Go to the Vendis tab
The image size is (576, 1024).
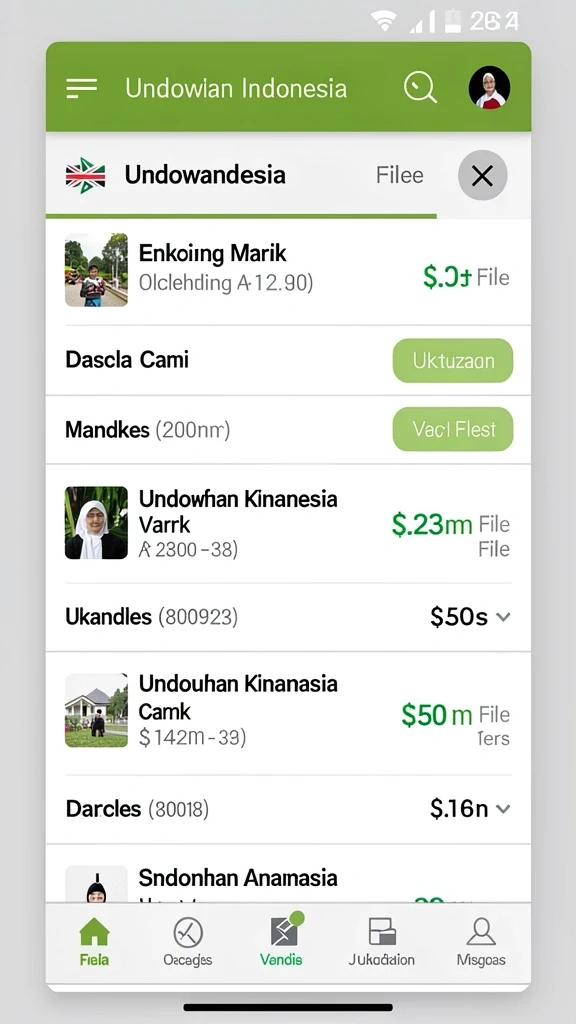point(281,942)
